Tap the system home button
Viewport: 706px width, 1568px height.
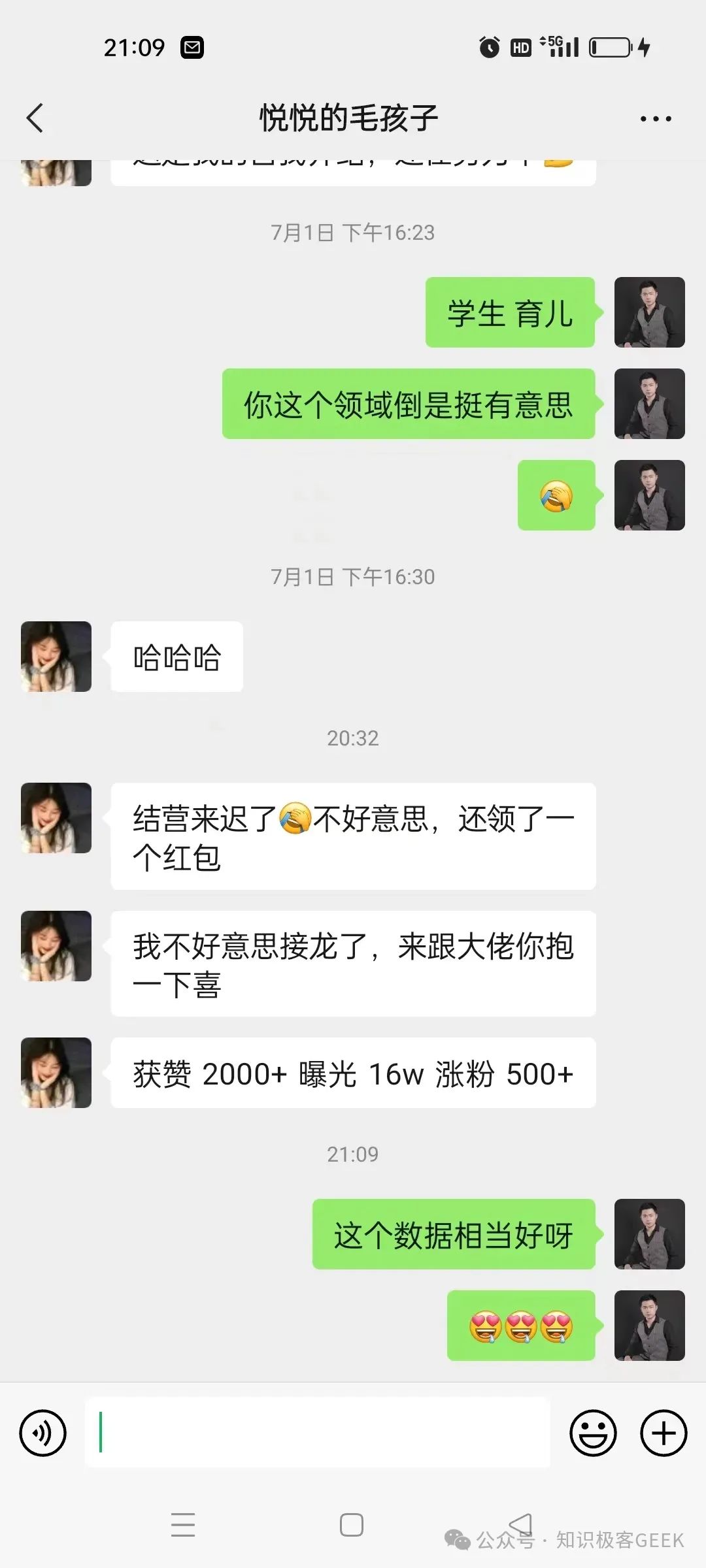tap(352, 1525)
